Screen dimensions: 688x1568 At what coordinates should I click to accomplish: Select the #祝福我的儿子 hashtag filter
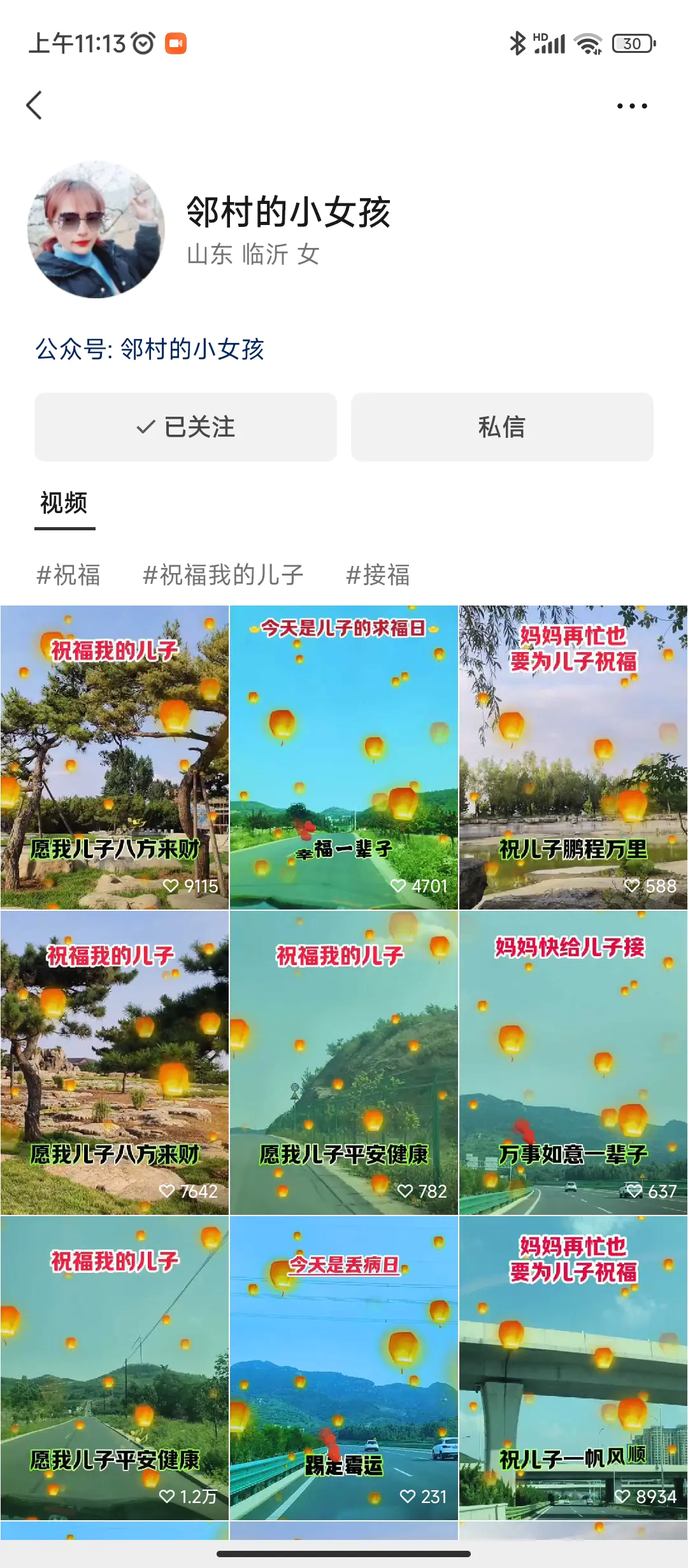(223, 575)
